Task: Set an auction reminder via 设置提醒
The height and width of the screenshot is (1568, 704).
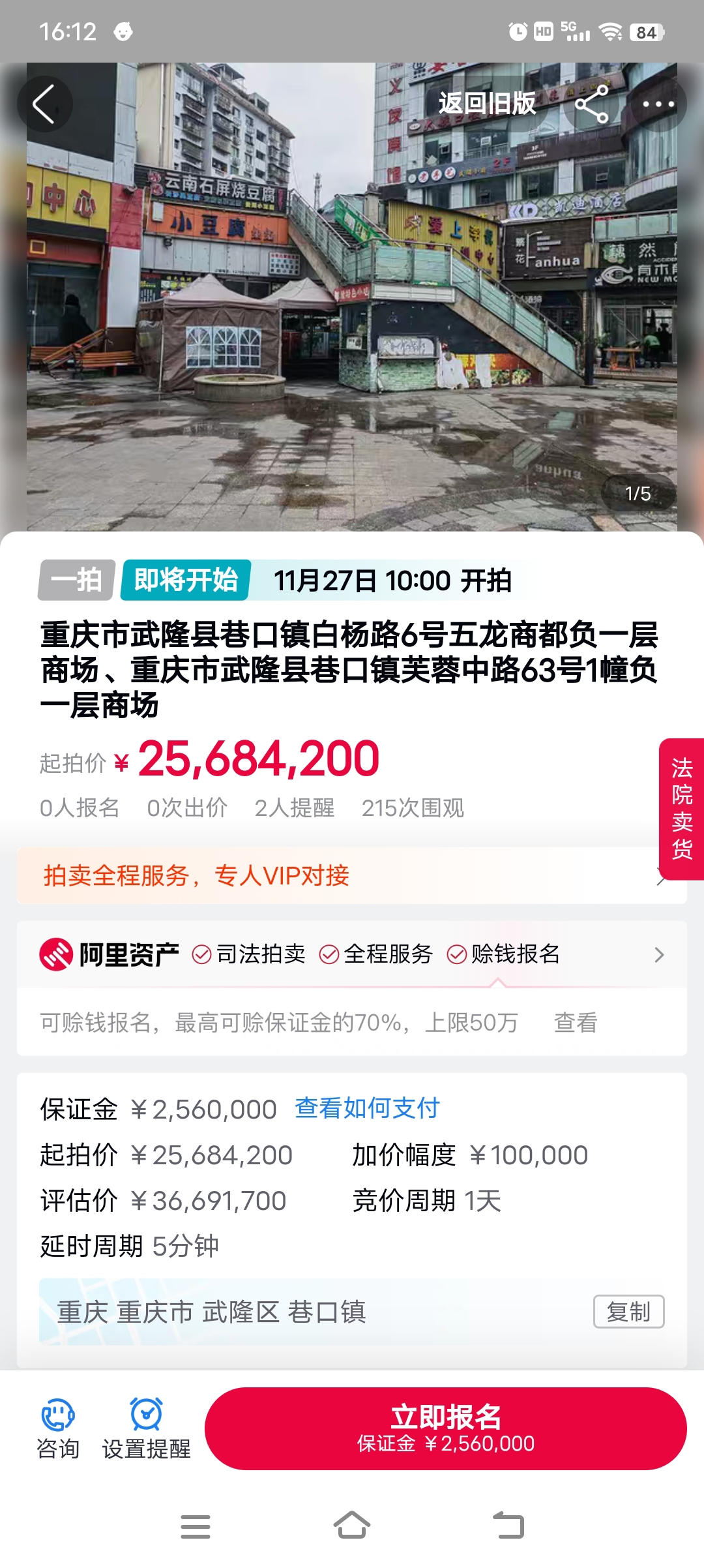Action: click(147, 1428)
